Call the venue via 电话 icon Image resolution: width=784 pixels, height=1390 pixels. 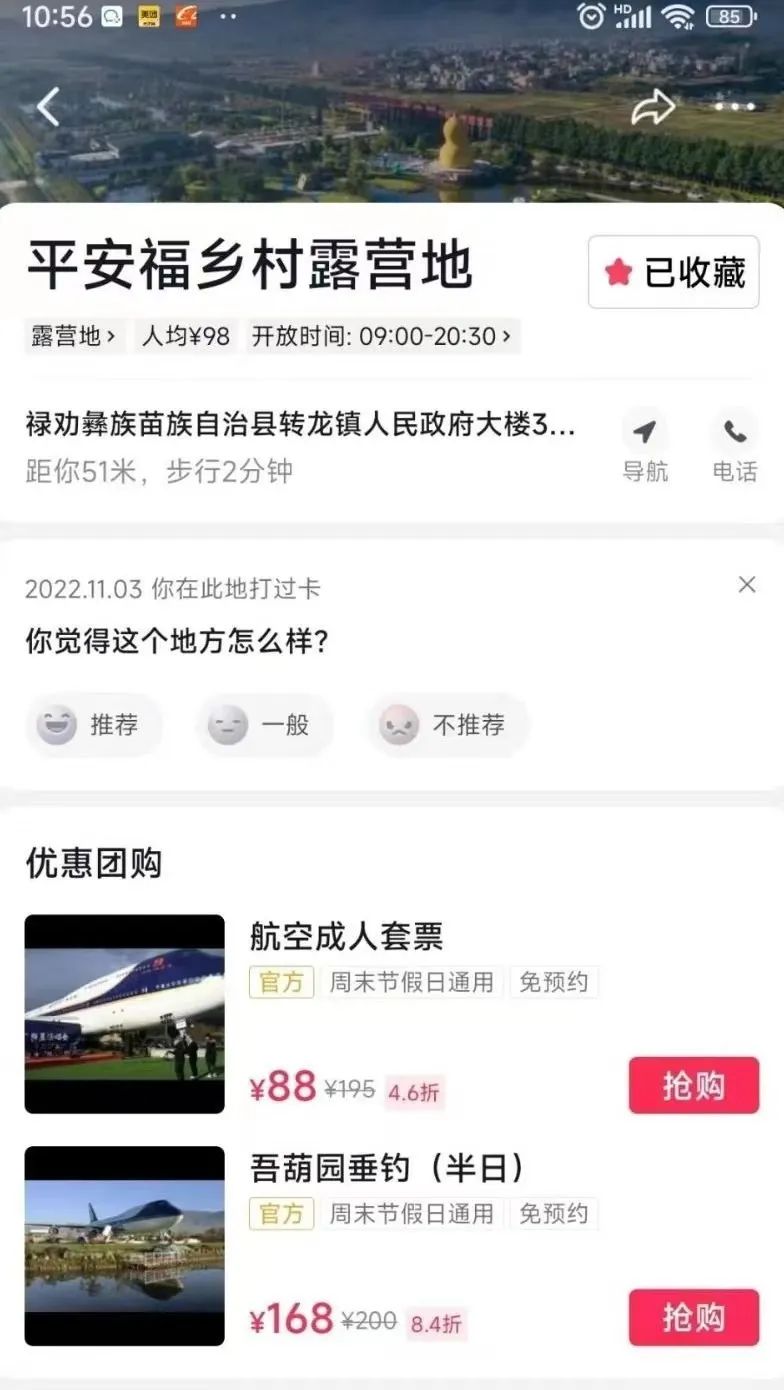point(735,446)
